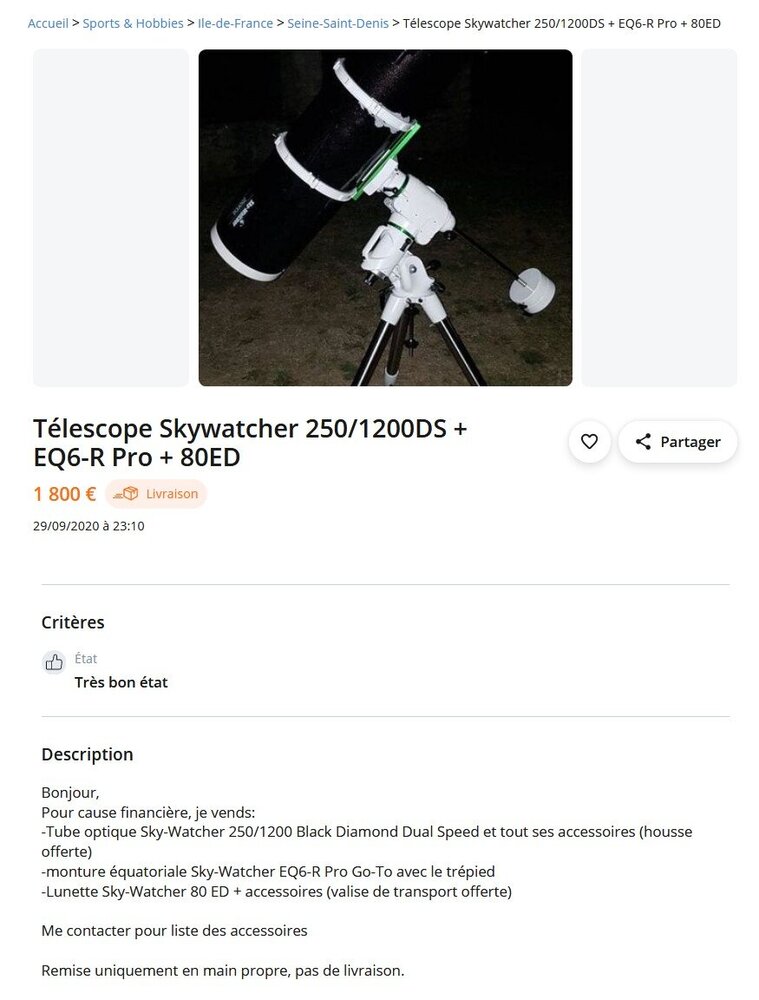Screen dimensions: 759x1000
Task: Select the Livraison badge
Action: 156,493
